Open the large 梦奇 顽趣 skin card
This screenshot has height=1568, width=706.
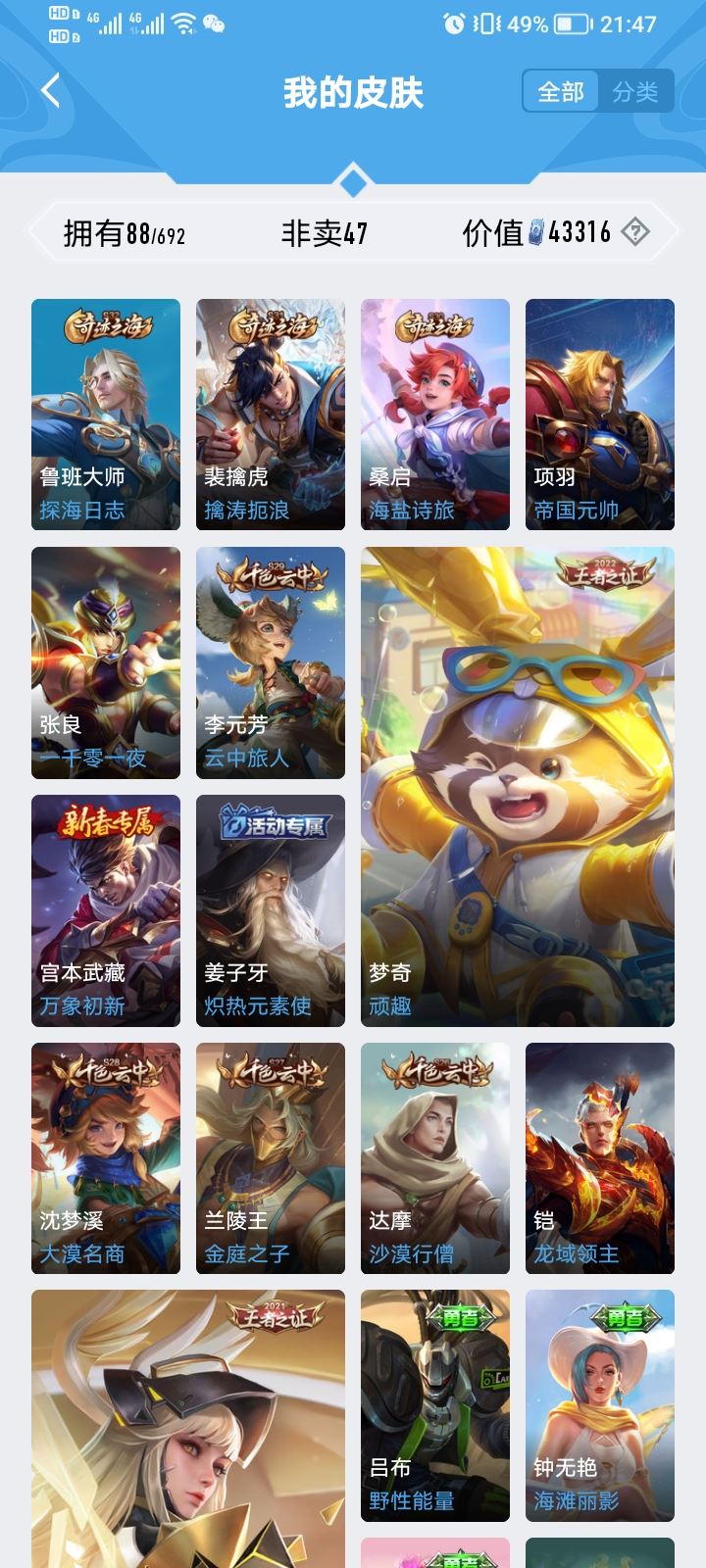(x=518, y=786)
